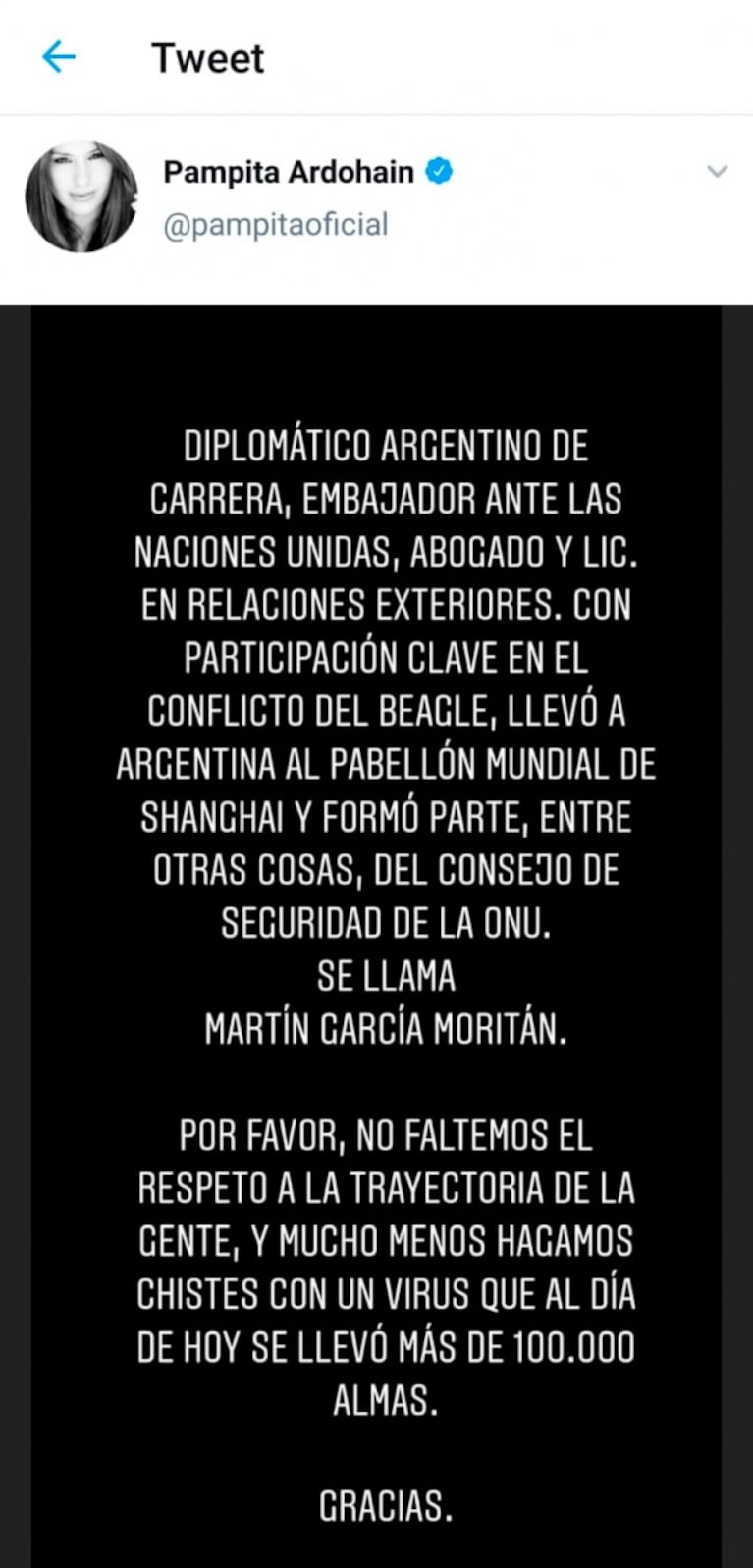Open the tweet options dropdown arrow
The image size is (753, 1568).
tap(717, 172)
